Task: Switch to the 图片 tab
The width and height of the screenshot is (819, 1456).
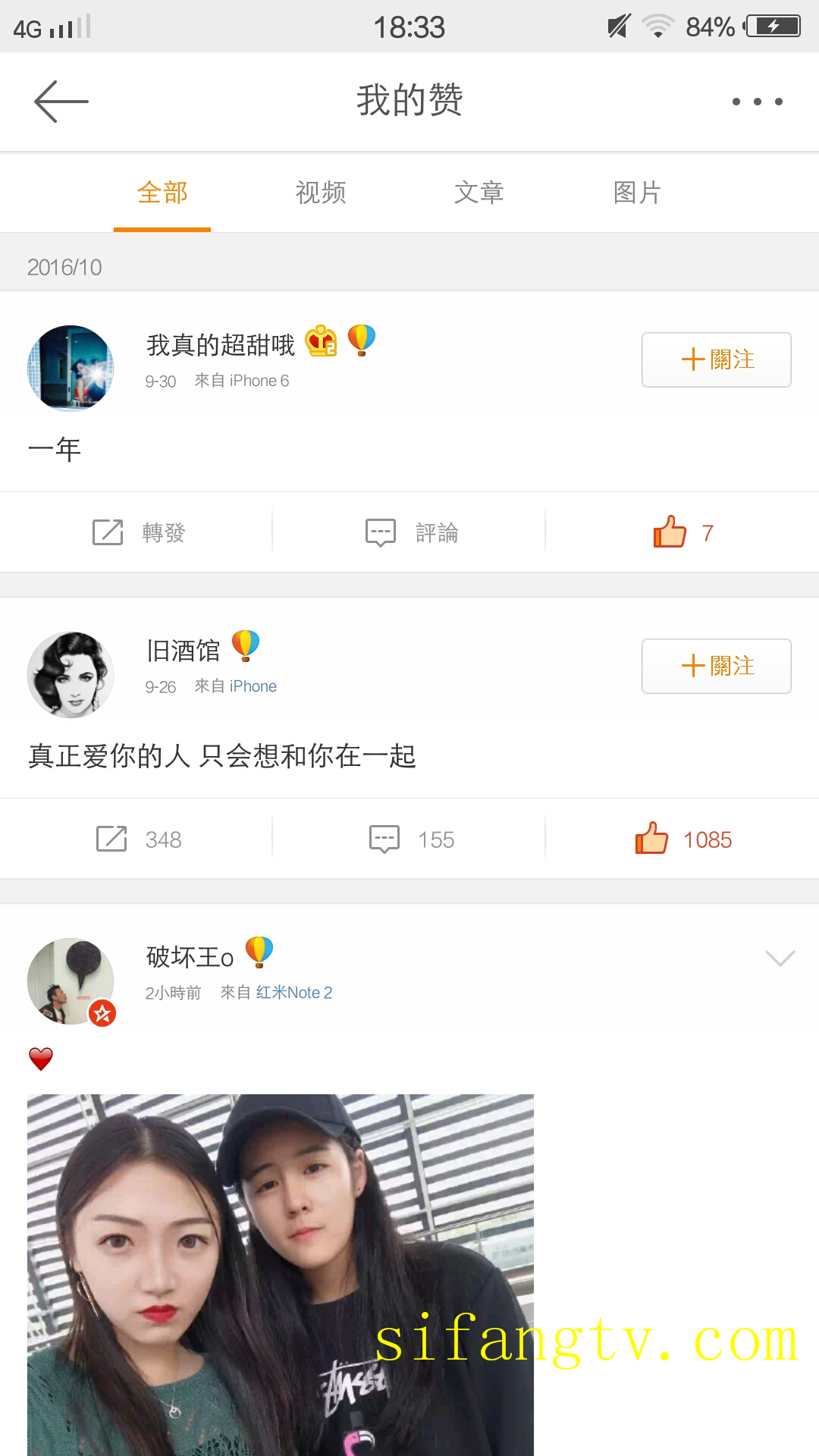Action: point(637,193)
